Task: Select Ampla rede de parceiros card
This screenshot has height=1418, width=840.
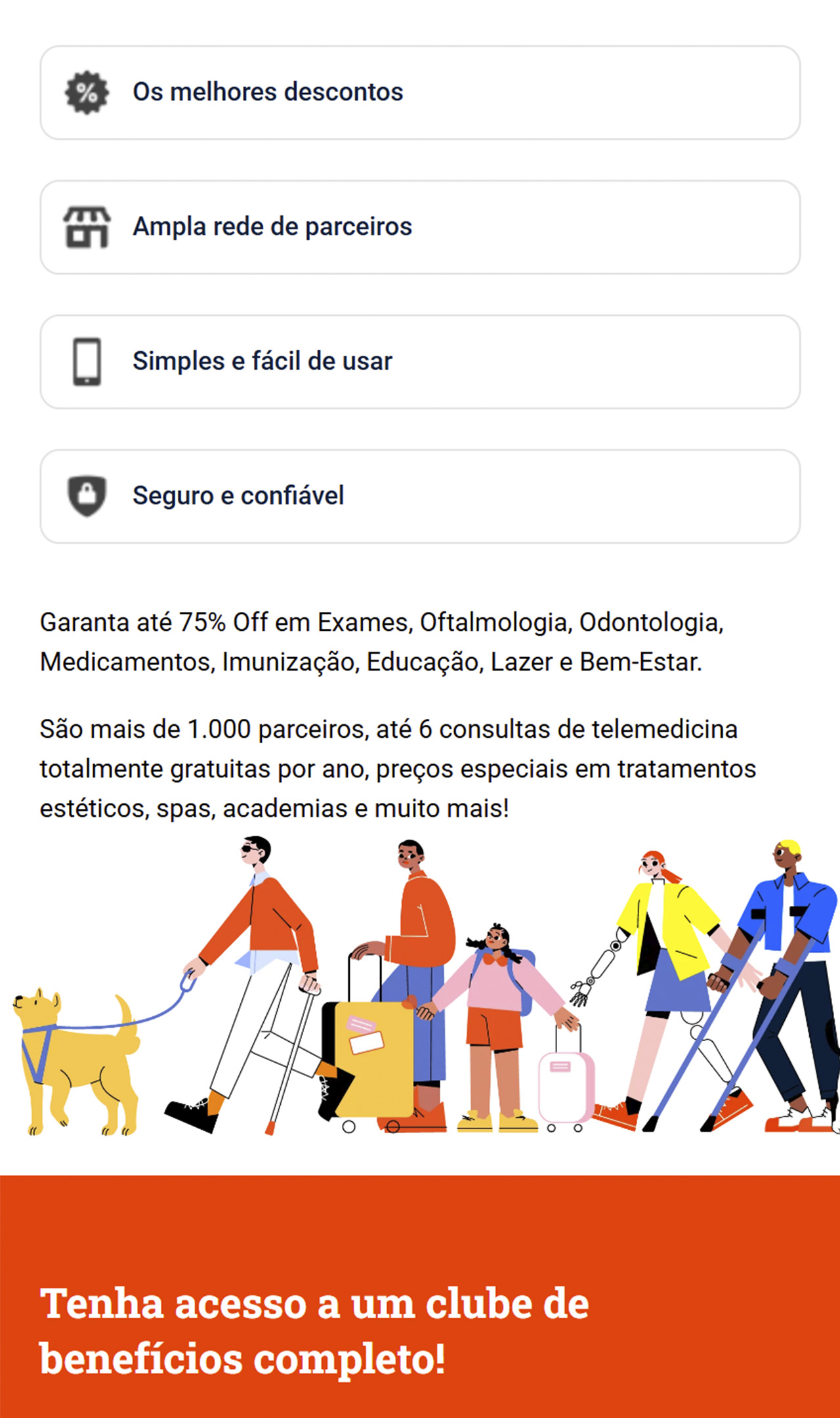Action: 420,227
